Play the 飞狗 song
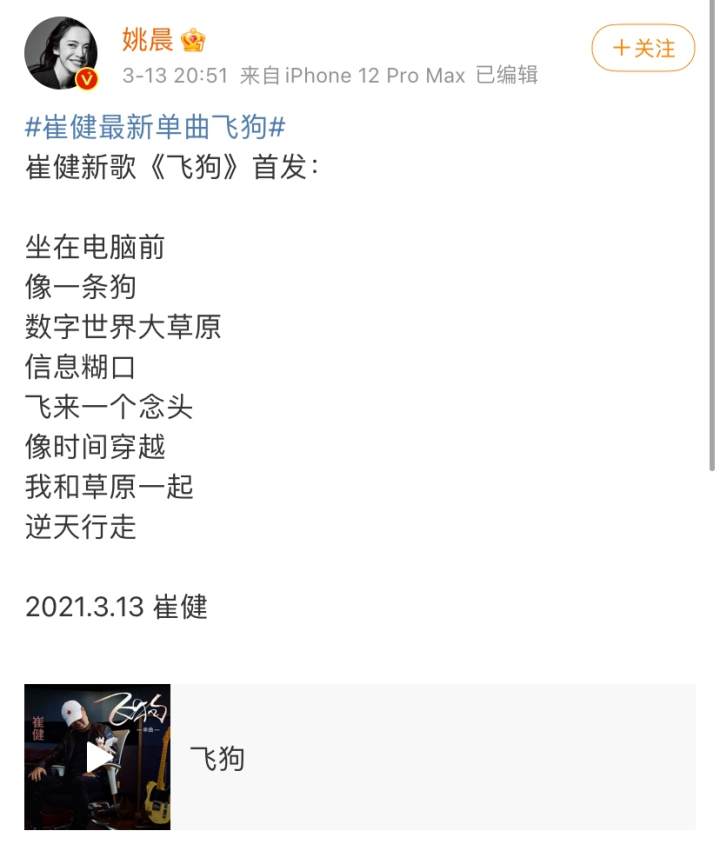This screenshot has width=720, height=844. point(98,757)
